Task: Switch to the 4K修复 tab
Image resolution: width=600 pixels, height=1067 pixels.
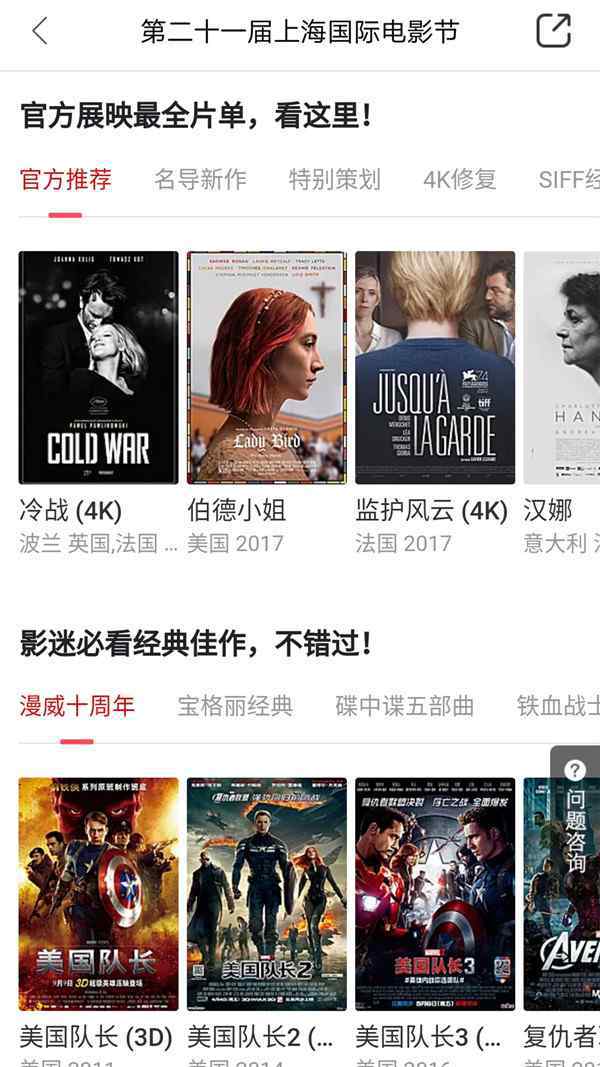Action: coord(459,180)
